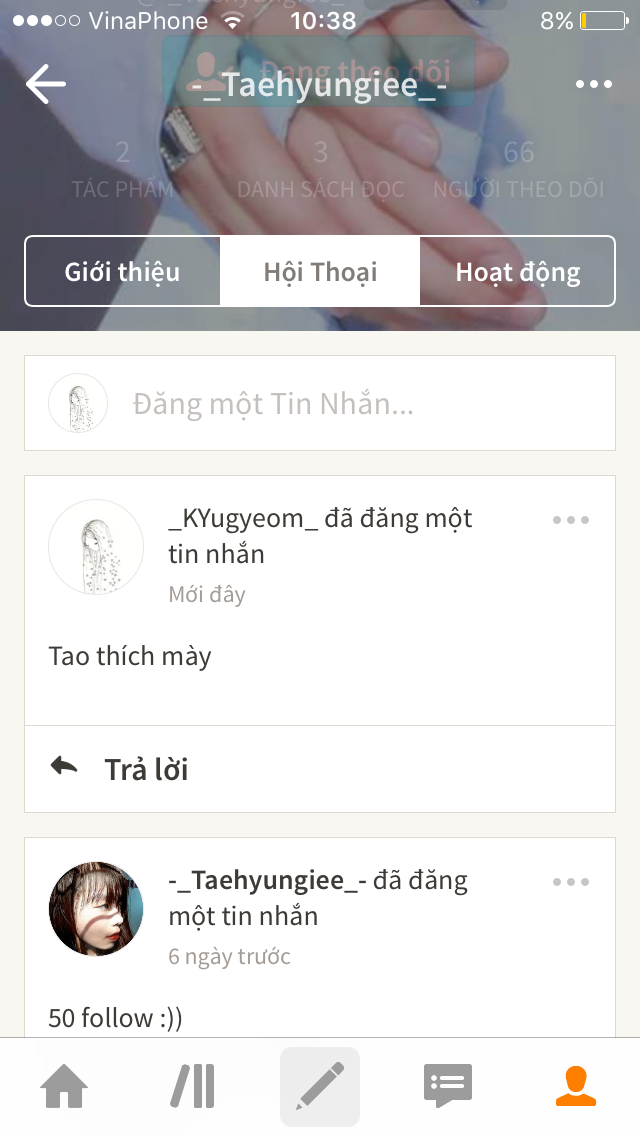The width and height of the screenshot is (640, 1136).
Task: Open options for _KYugyeom_'s message
Action: [571, 520]
